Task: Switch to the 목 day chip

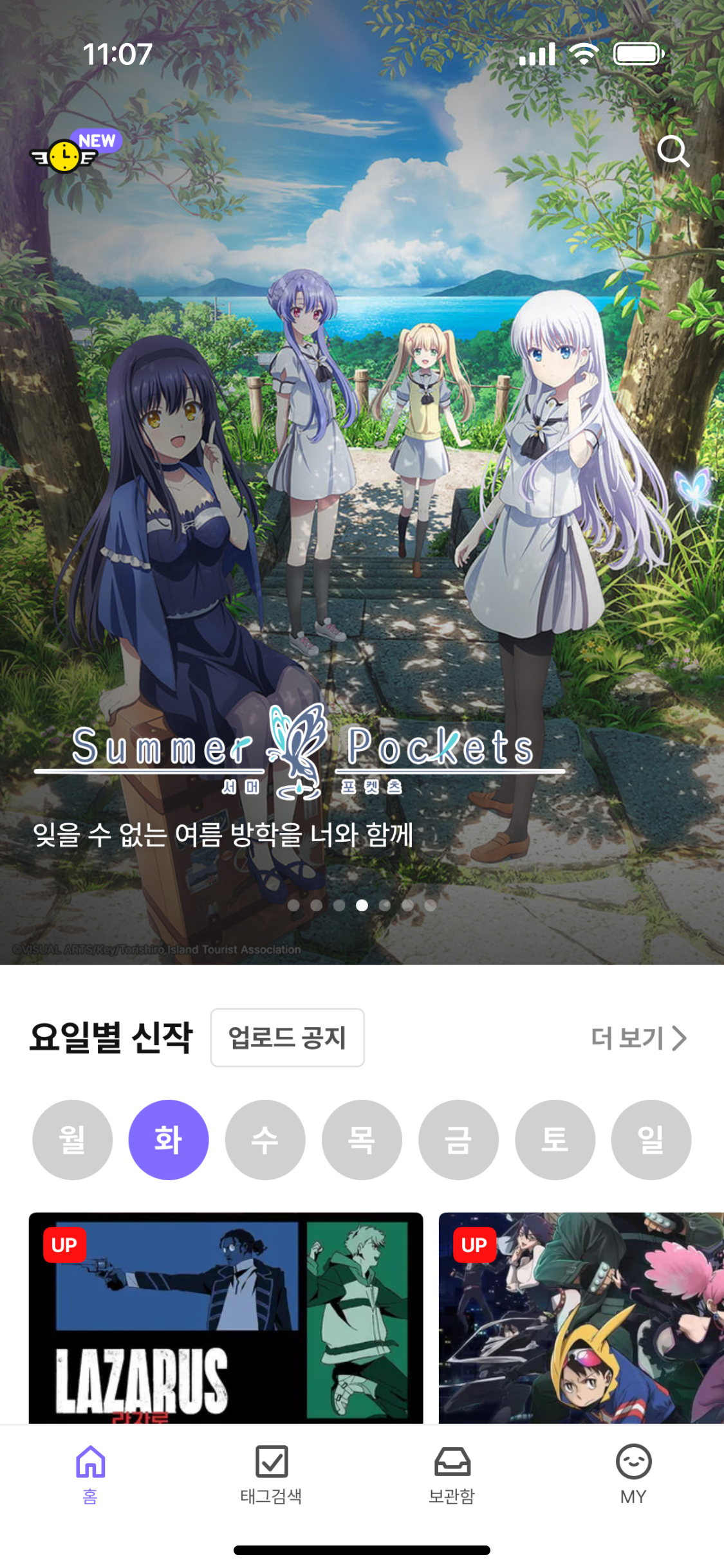Action: (x=362, y=1140)
